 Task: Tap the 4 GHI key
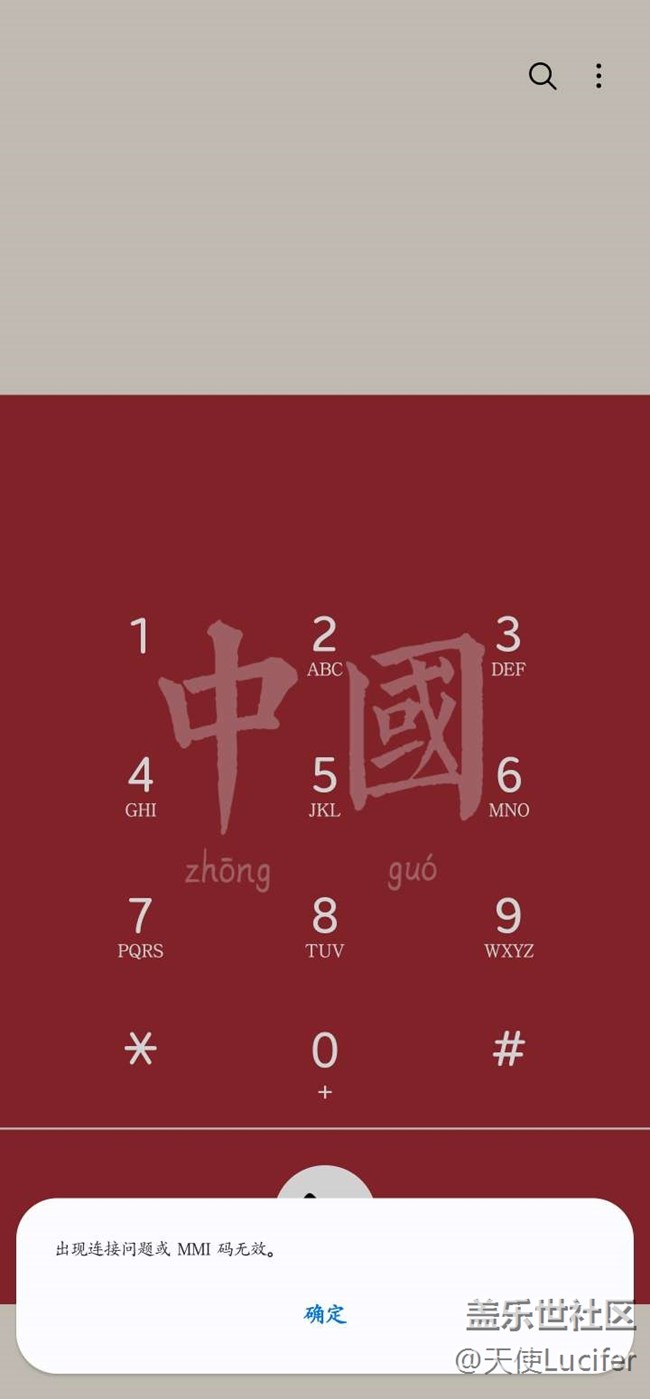[140, 788]
